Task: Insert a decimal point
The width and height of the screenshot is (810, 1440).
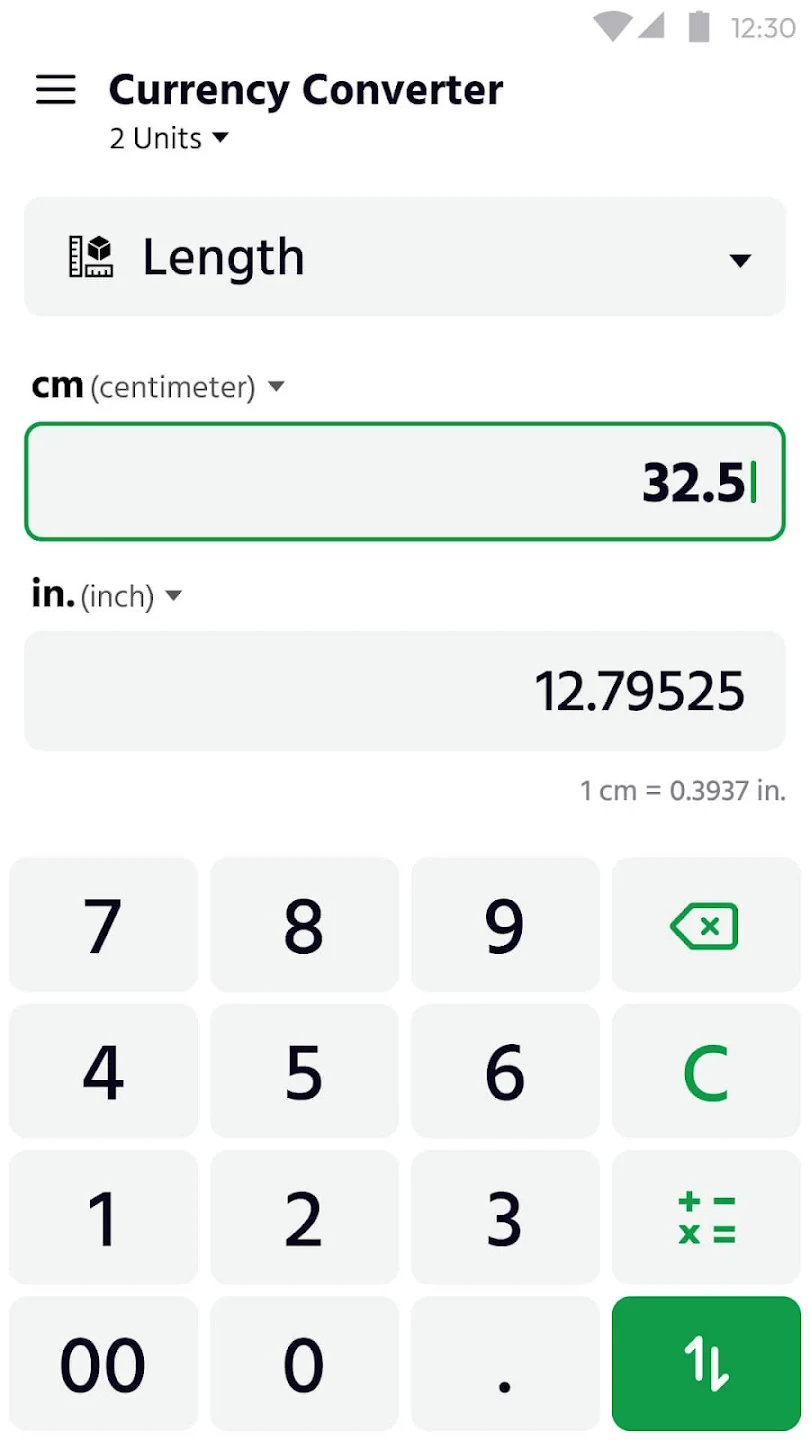Action: coord(505,1364)
